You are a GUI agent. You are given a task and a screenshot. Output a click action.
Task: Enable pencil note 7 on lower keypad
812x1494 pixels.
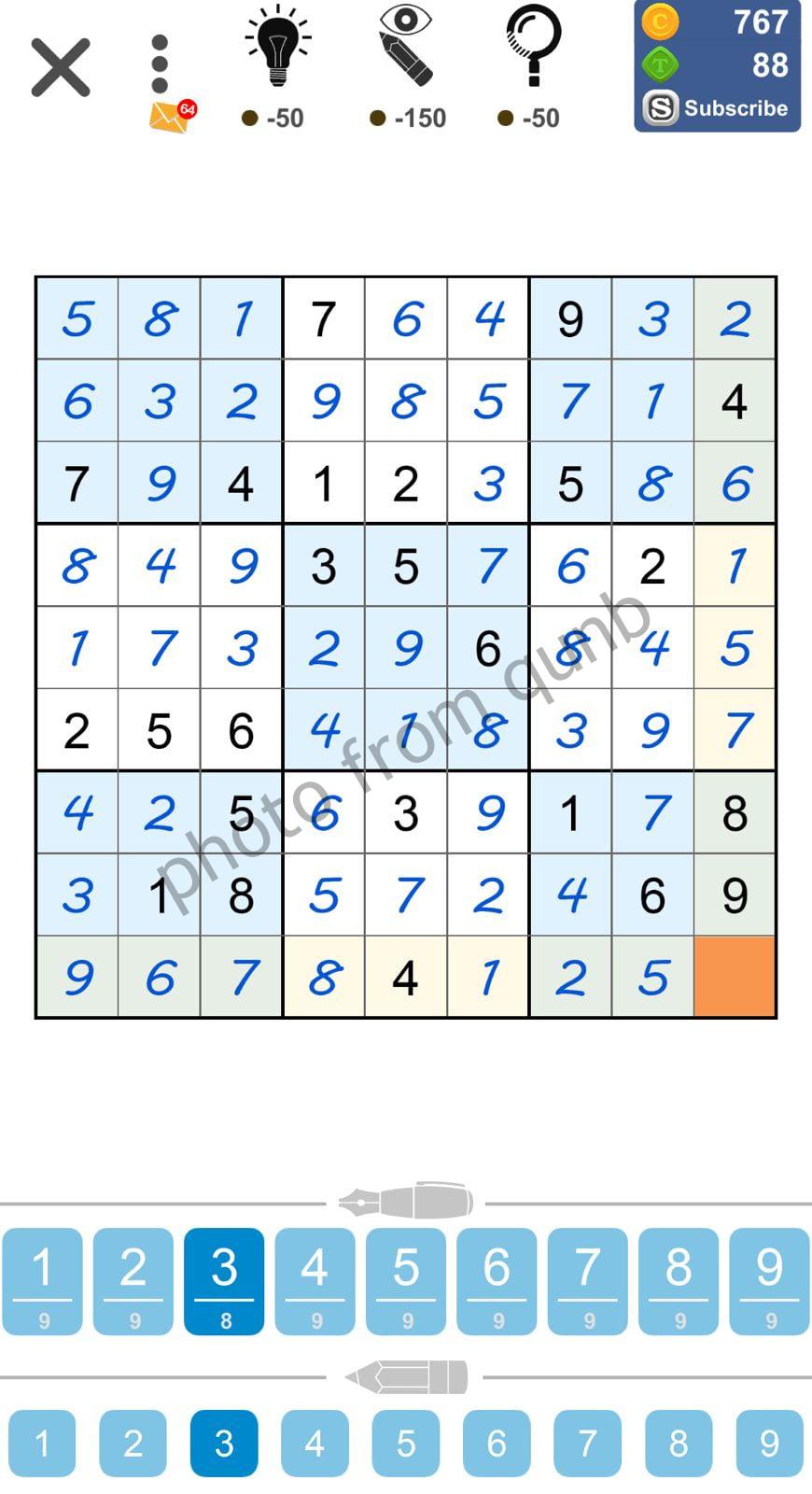click(x=586, y=1444)
